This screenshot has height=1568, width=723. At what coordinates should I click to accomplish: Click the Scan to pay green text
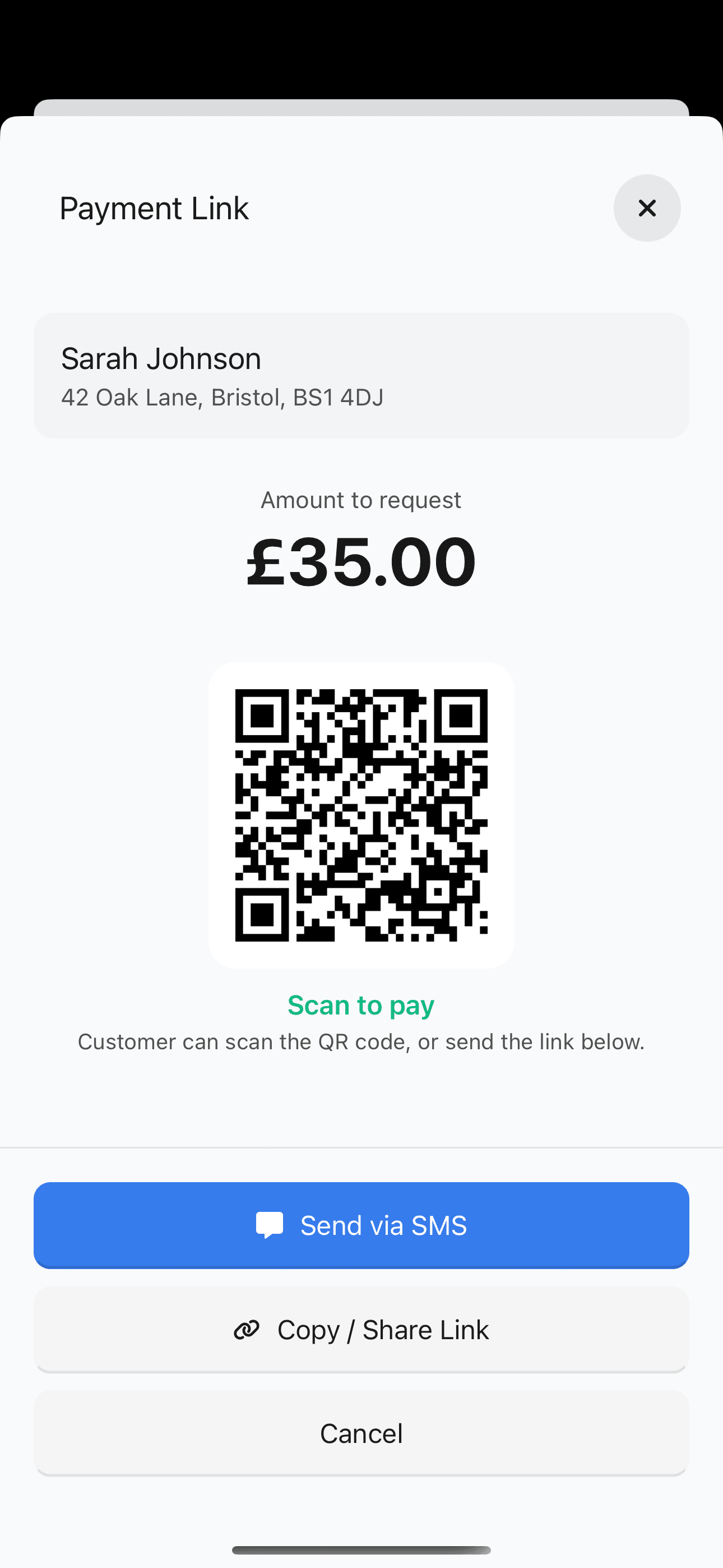(x=361, y=1004)
